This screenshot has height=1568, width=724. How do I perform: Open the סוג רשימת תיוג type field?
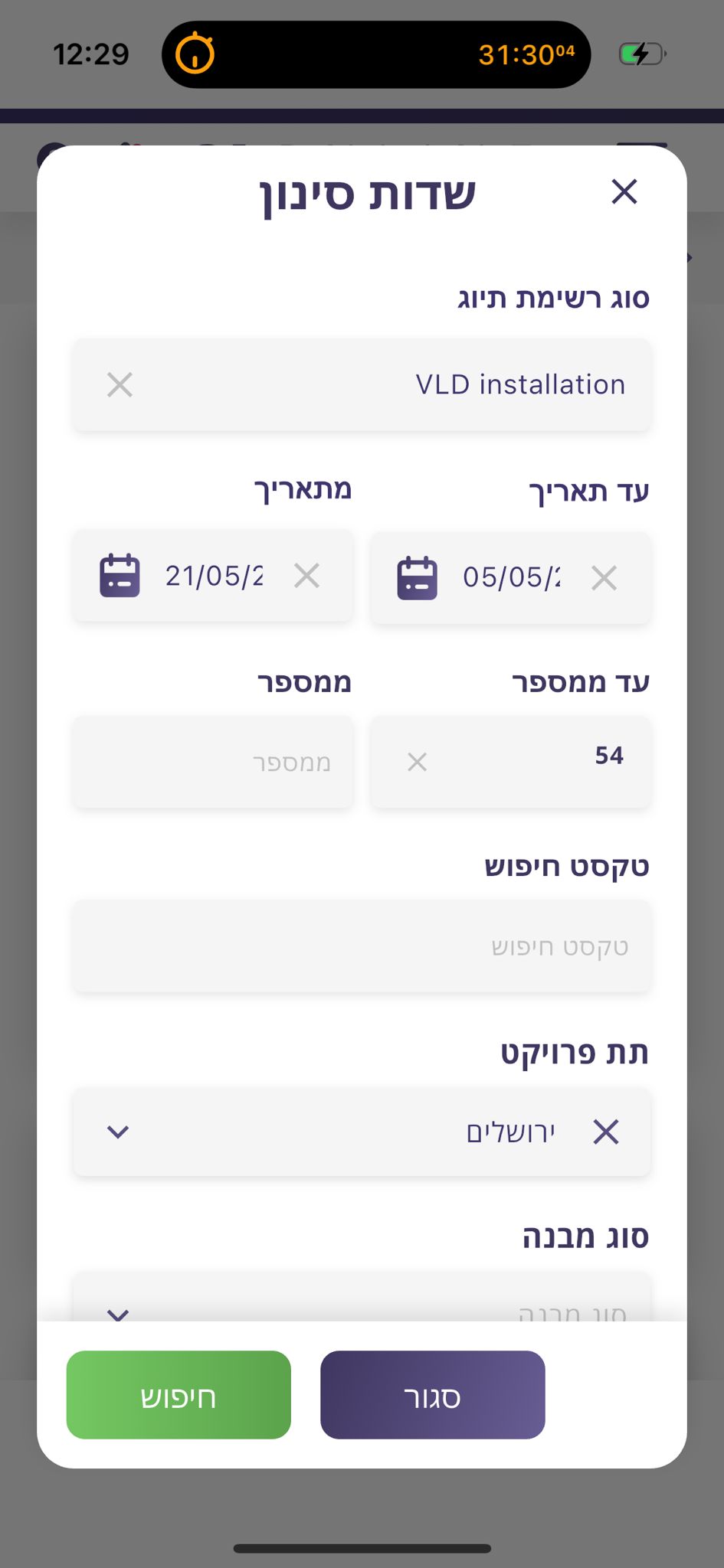point(383,384)
